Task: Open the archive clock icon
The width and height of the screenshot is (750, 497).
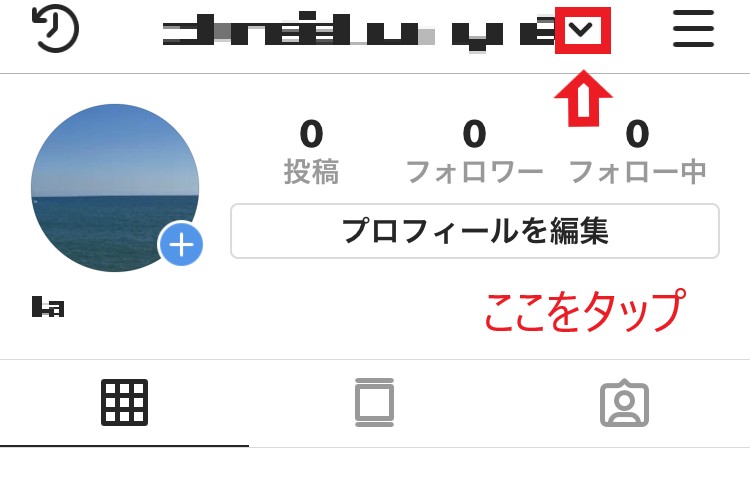Action: tap(55, 28)
